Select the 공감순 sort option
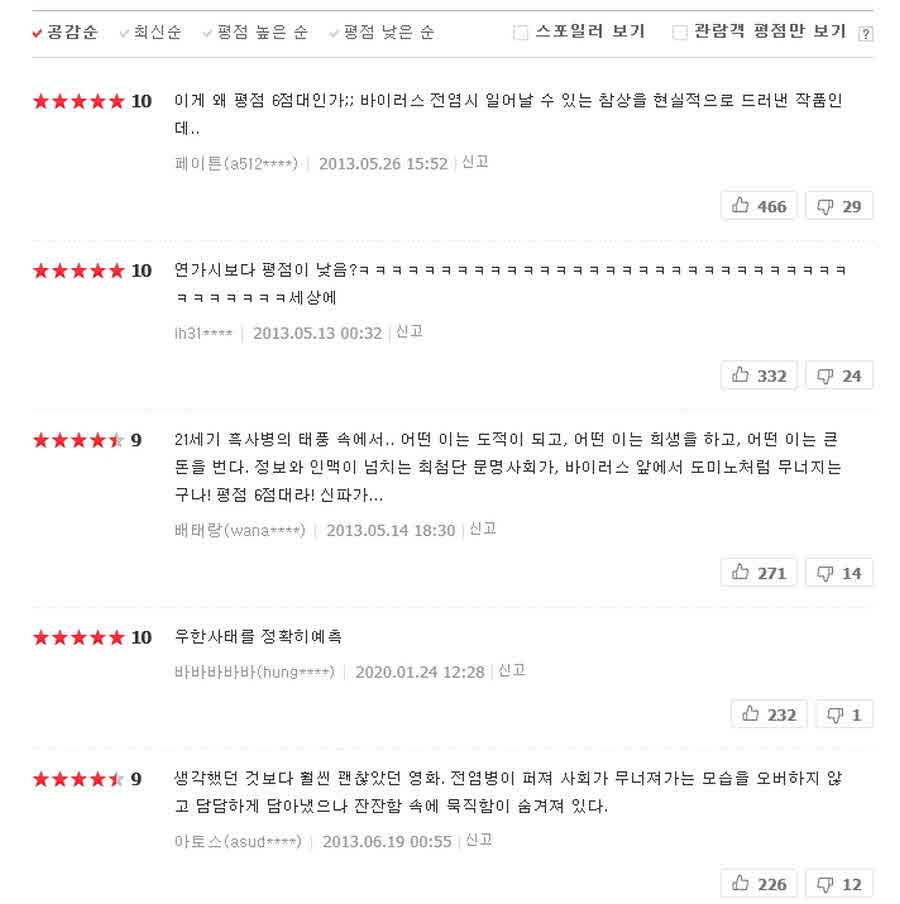 click(72, 33)
